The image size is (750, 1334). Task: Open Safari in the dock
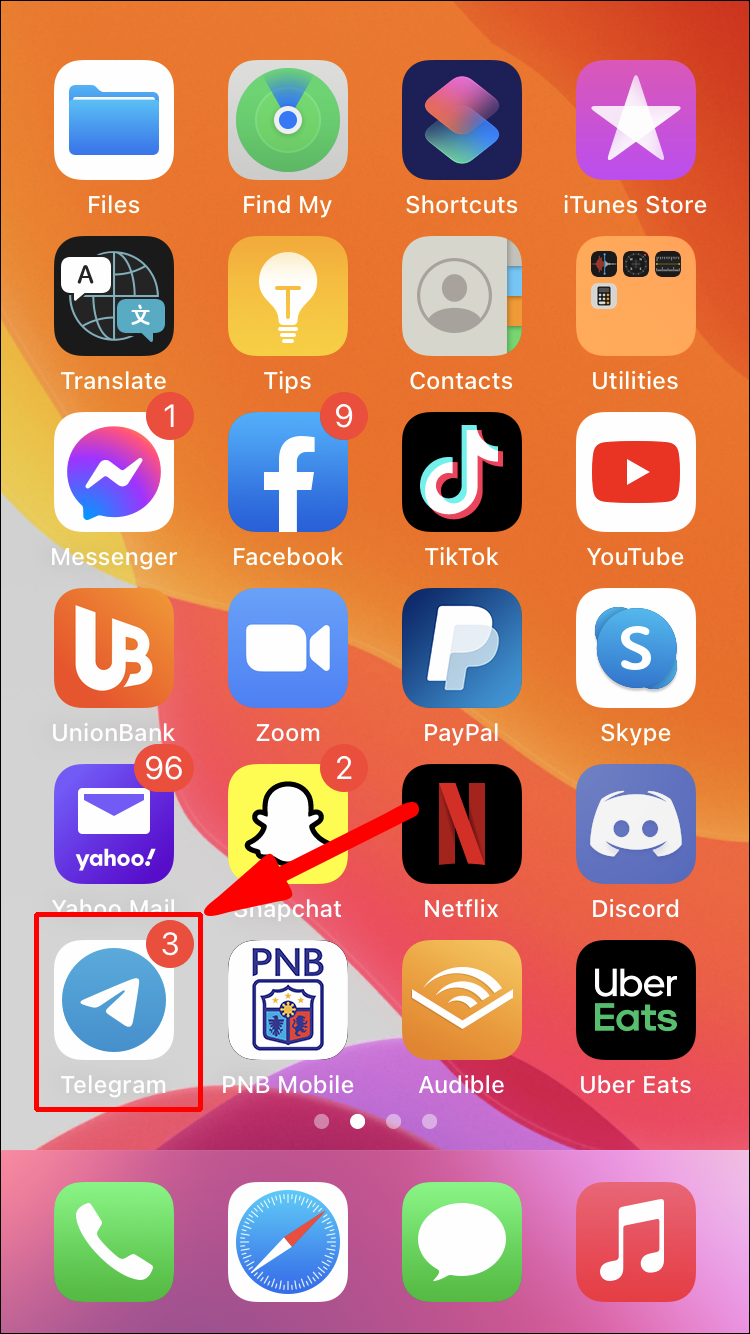coord(288,1242)
